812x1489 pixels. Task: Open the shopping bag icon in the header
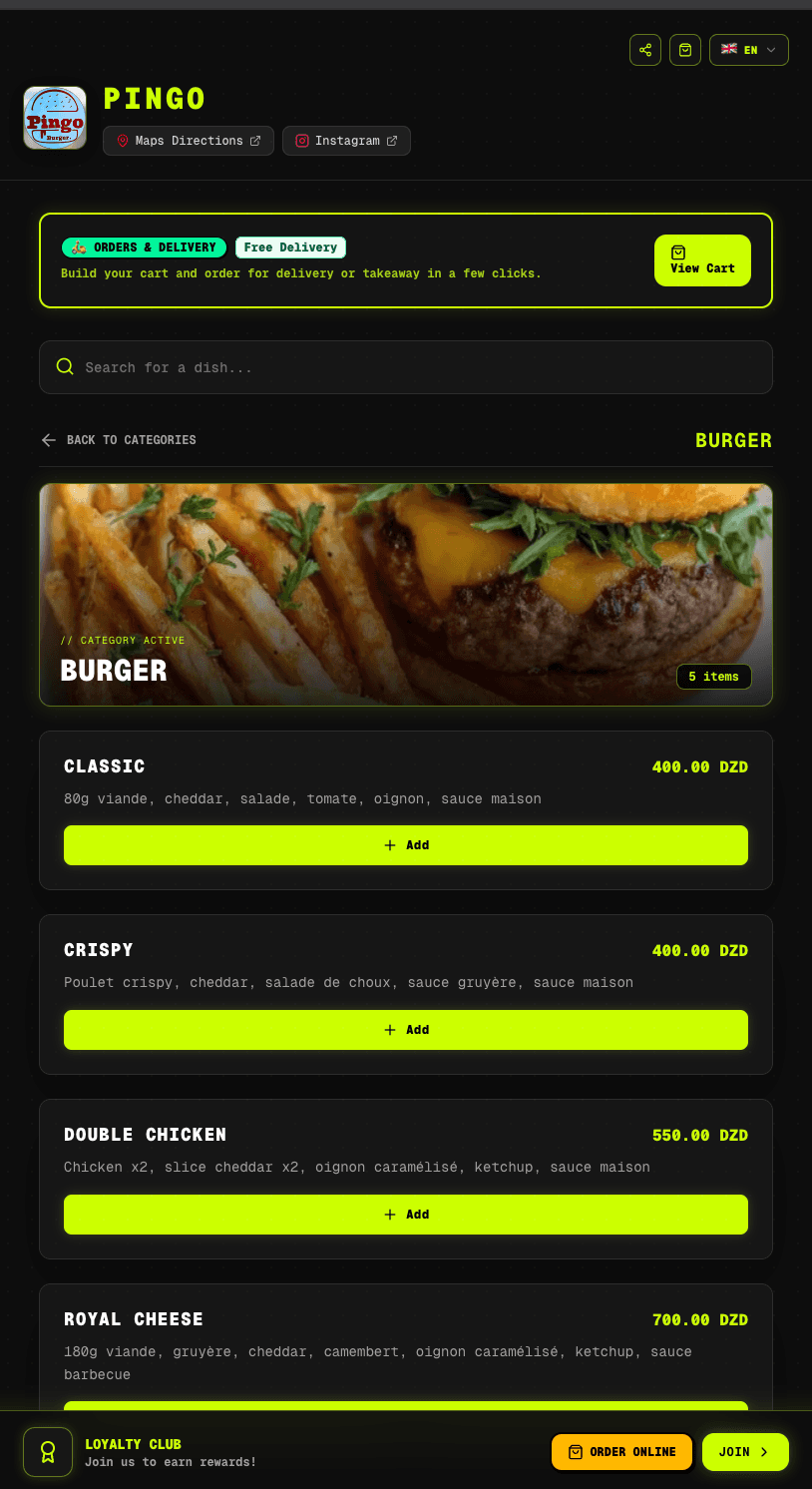(x=685, y=50)
